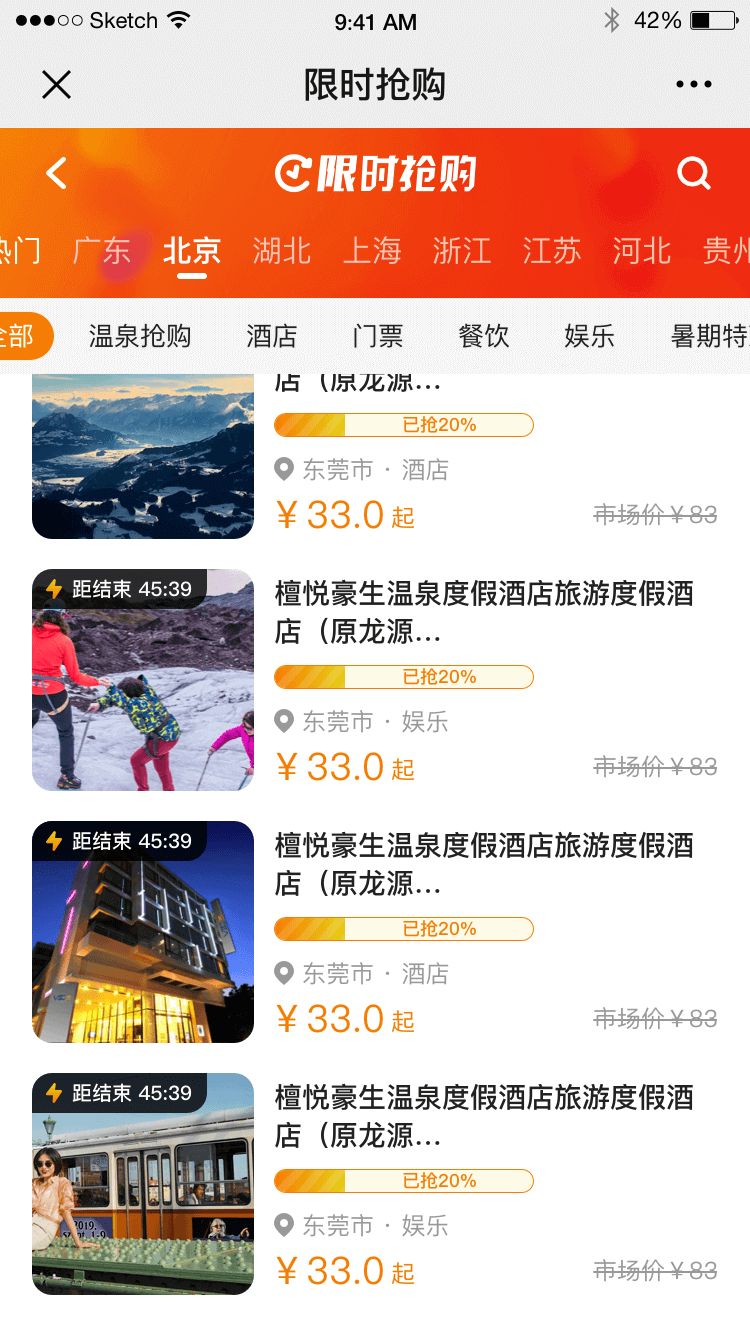Open the three-dot overflow menu

693,85
